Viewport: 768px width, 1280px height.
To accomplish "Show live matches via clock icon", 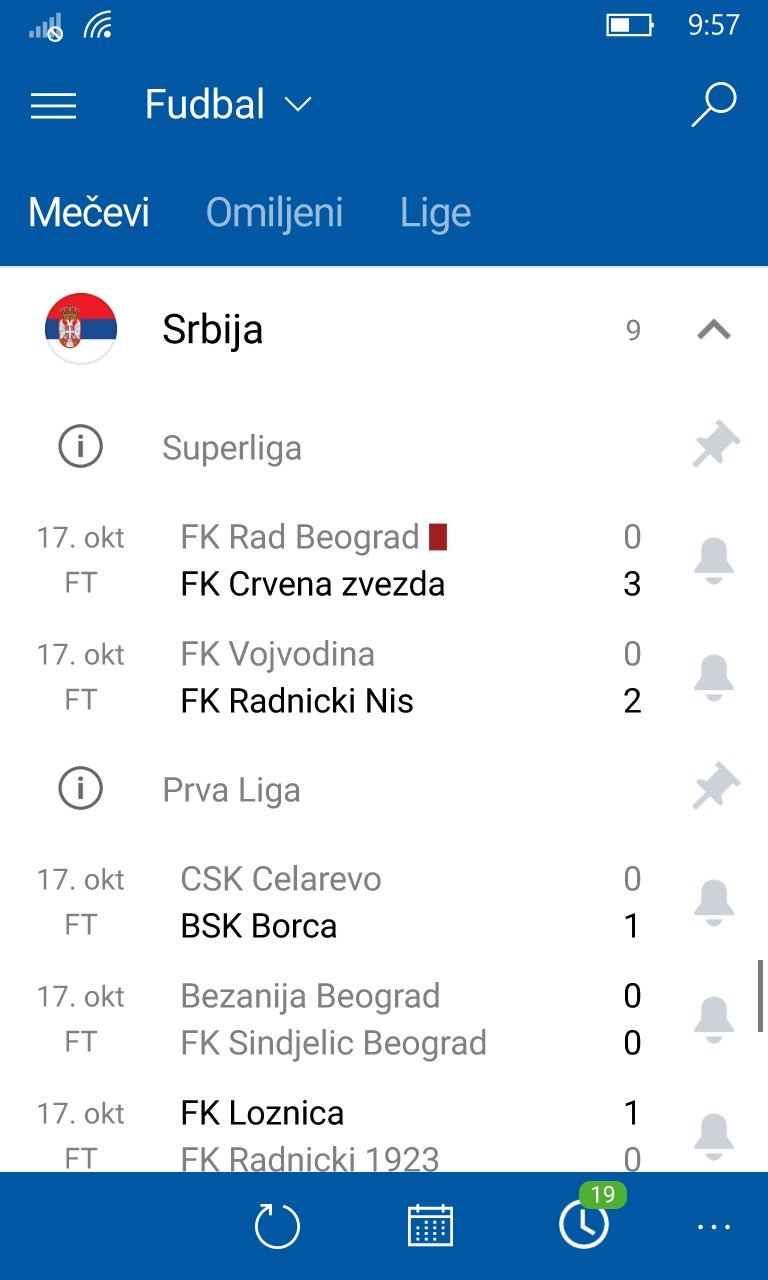I will [584, 1224].
